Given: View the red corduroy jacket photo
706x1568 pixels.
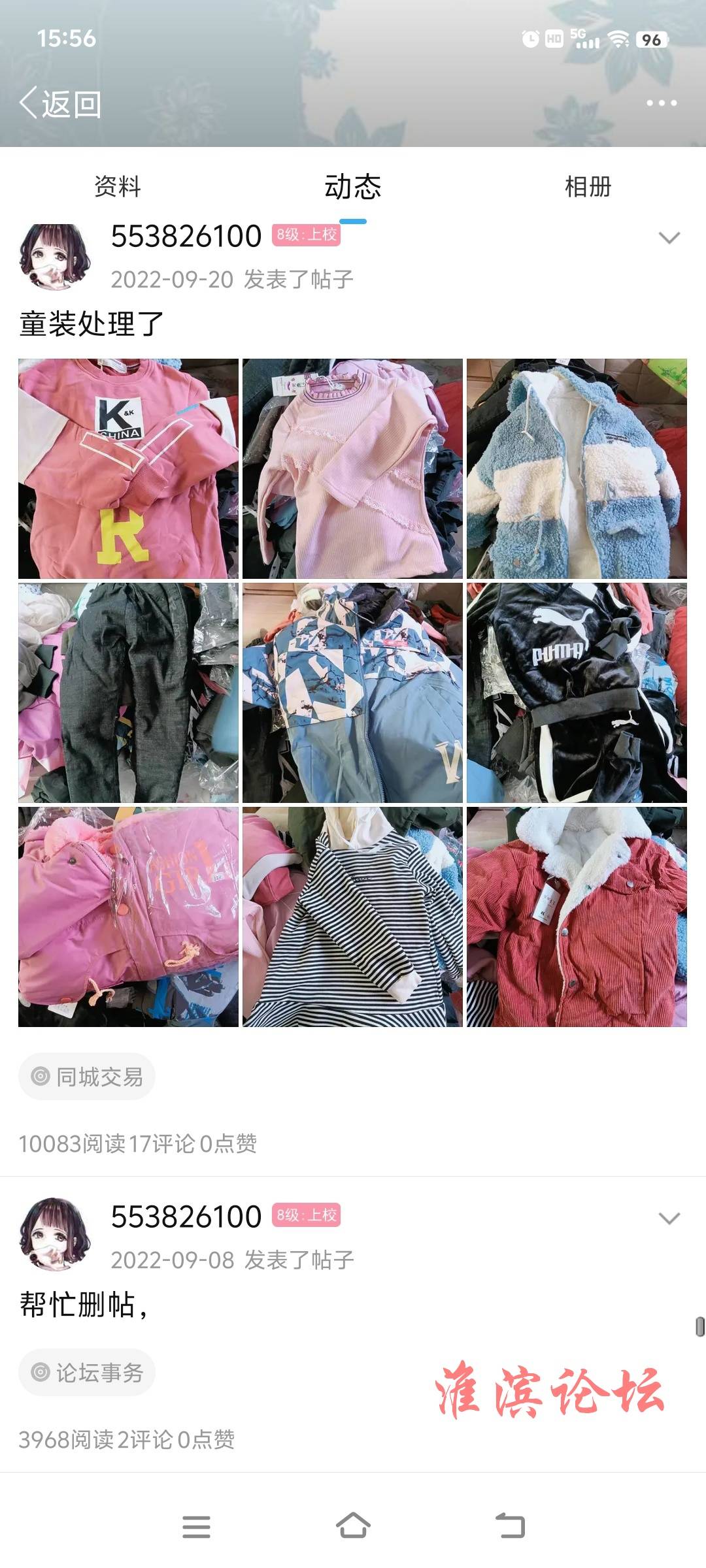Looking at the screenshot, I should coord(577,917).
